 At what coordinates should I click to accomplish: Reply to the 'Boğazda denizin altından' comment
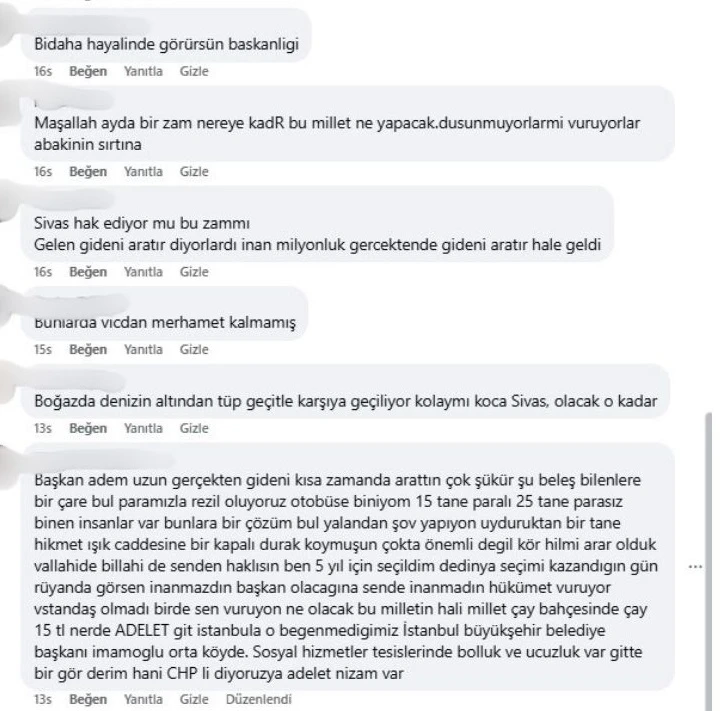coord(143,428)
